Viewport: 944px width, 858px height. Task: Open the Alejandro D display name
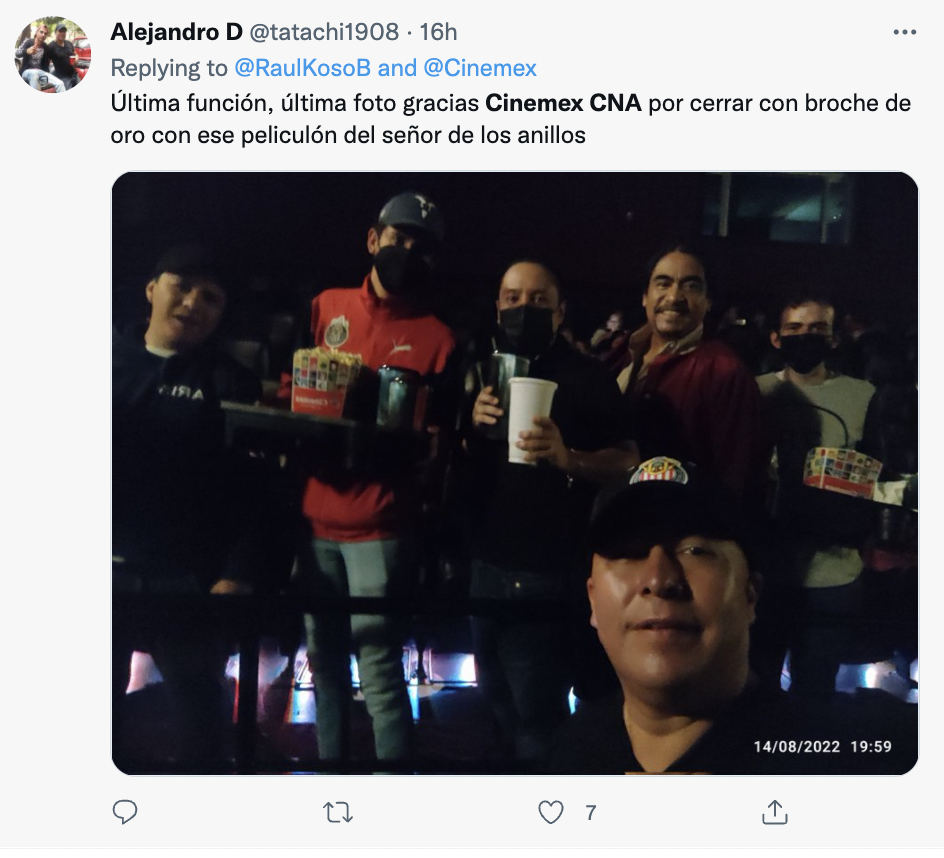tap(176, 32)
